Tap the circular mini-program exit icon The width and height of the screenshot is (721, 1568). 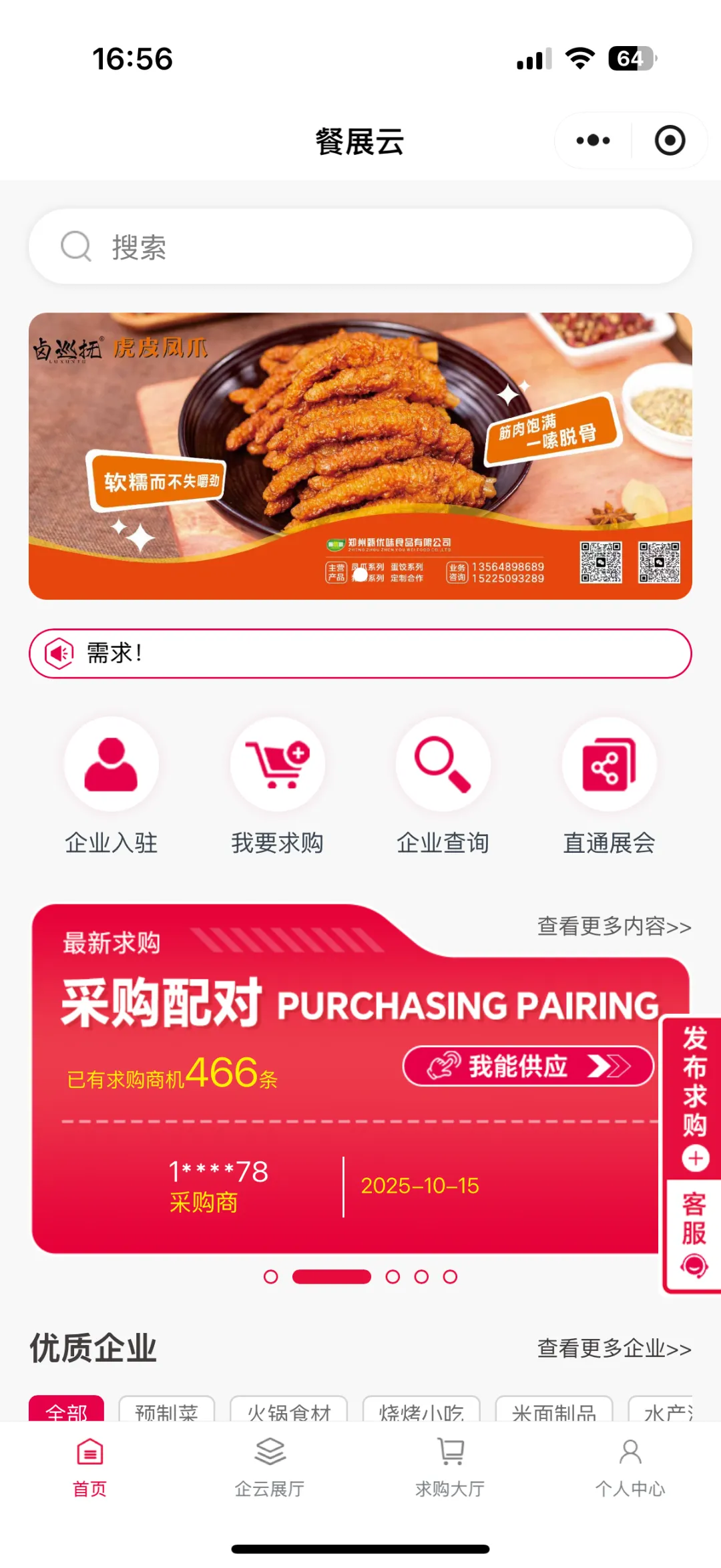(x=670, y=140)
